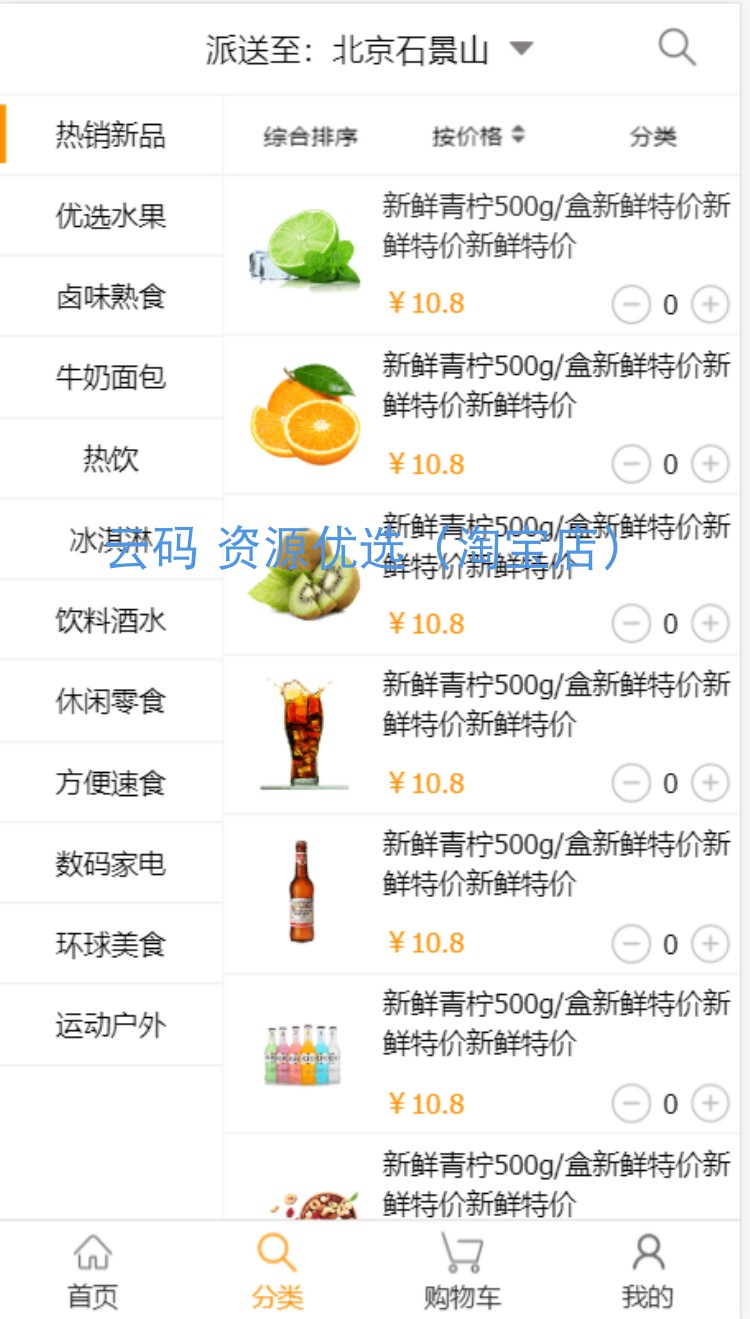Screen dimensions: 750x1319
Task: Select the 优选水果 category
Action: pyautogui.click(x=110, y=216)
